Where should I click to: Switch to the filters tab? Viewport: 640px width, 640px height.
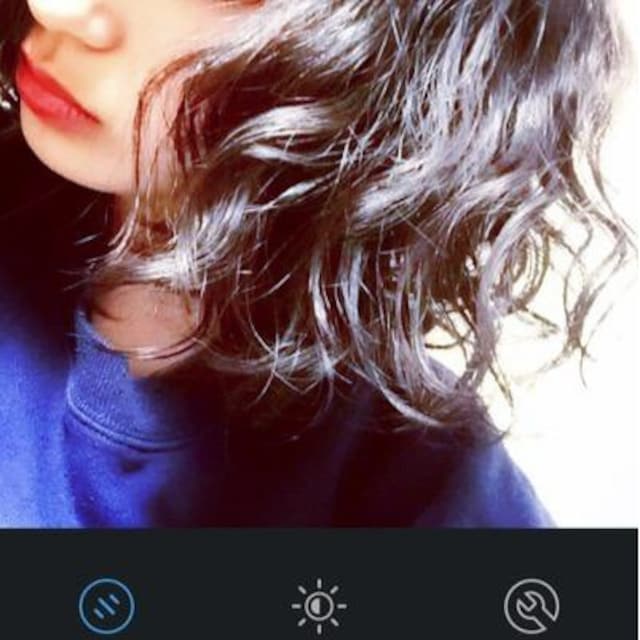[x=106, y=607]
